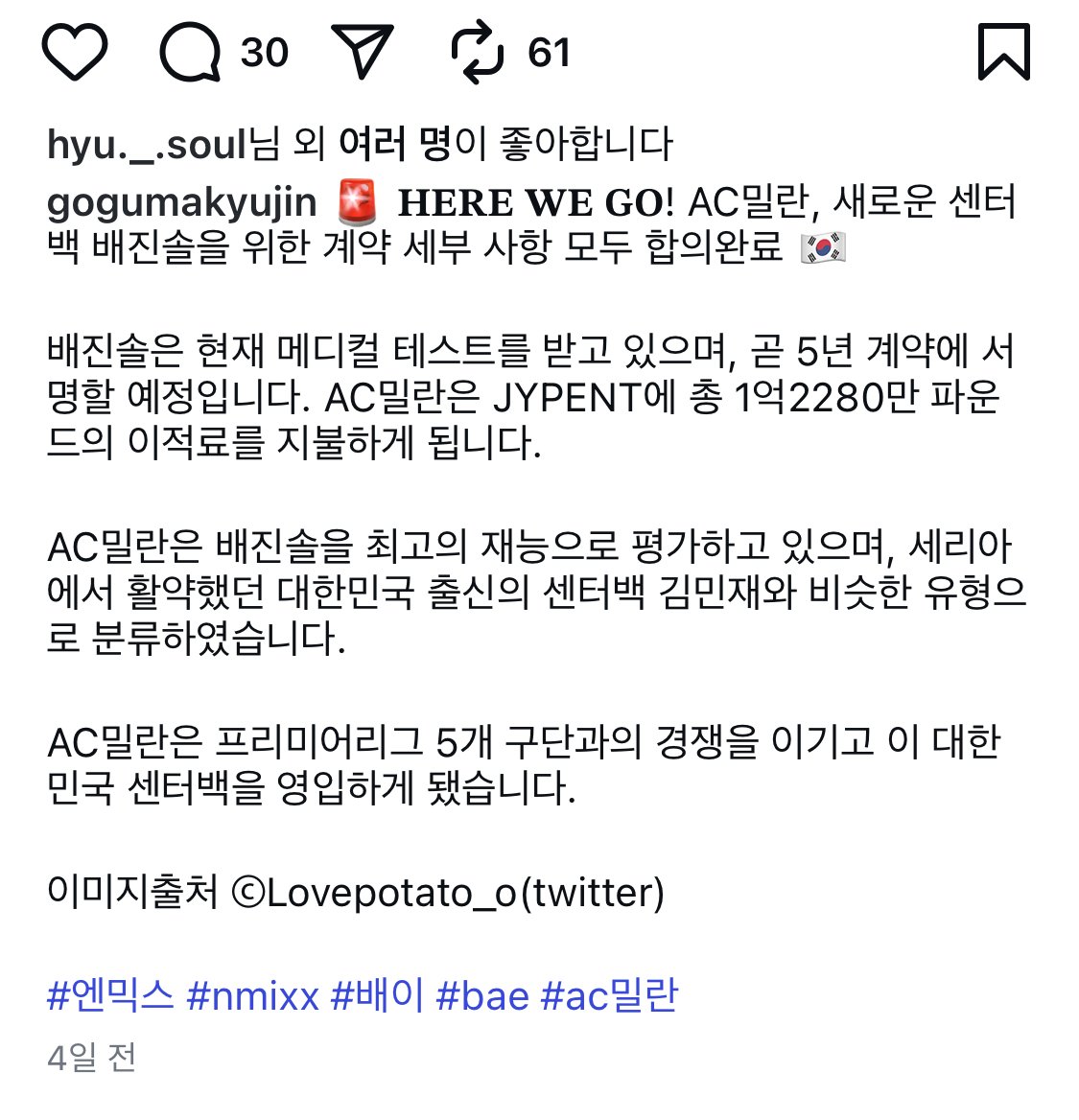Repost this post

(x=477, y=52)
